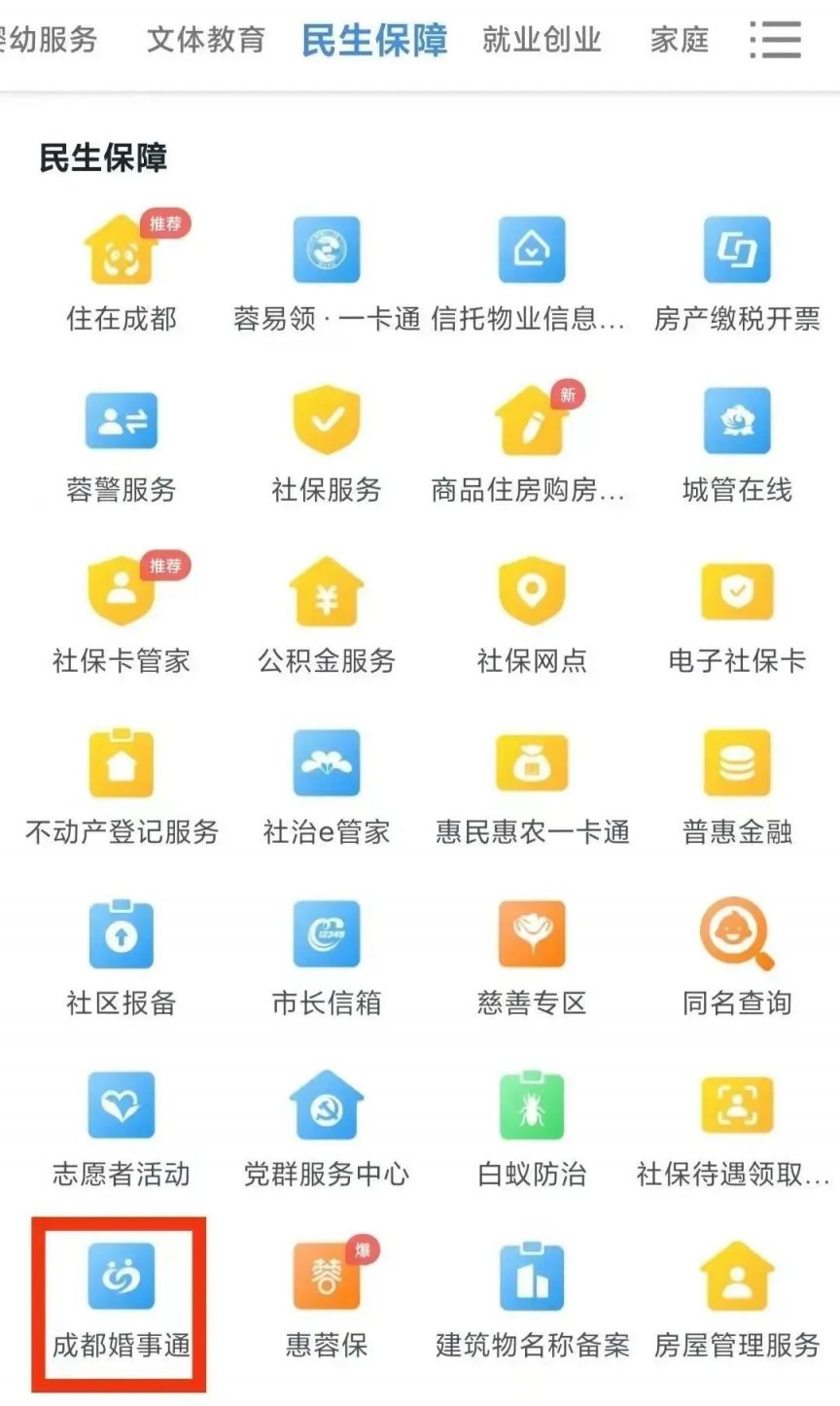Select the 蓉警服务 police service icon
The width and height of the screenshot is (840, 1406).
coord(121,420)
